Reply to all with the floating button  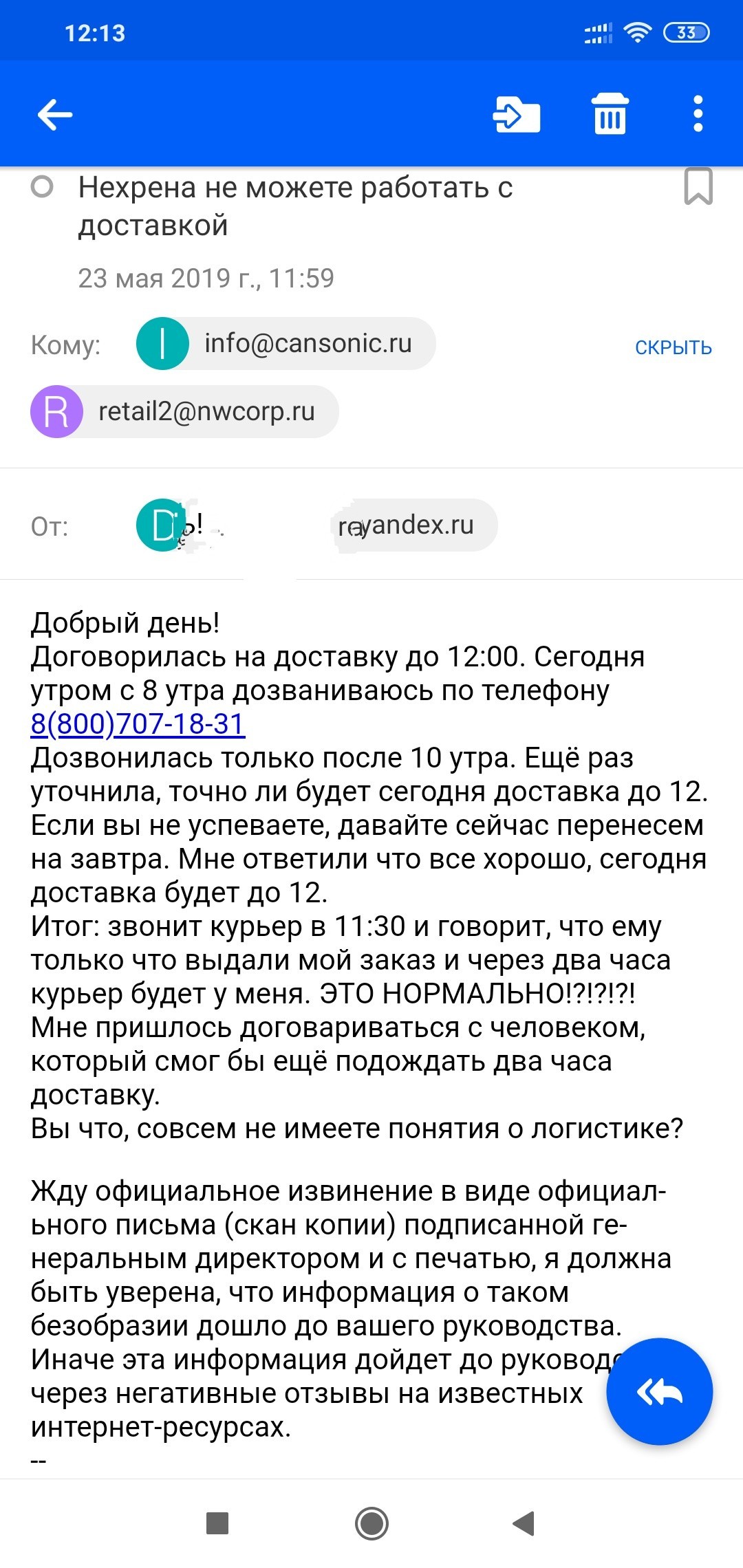pos(659,1392)
